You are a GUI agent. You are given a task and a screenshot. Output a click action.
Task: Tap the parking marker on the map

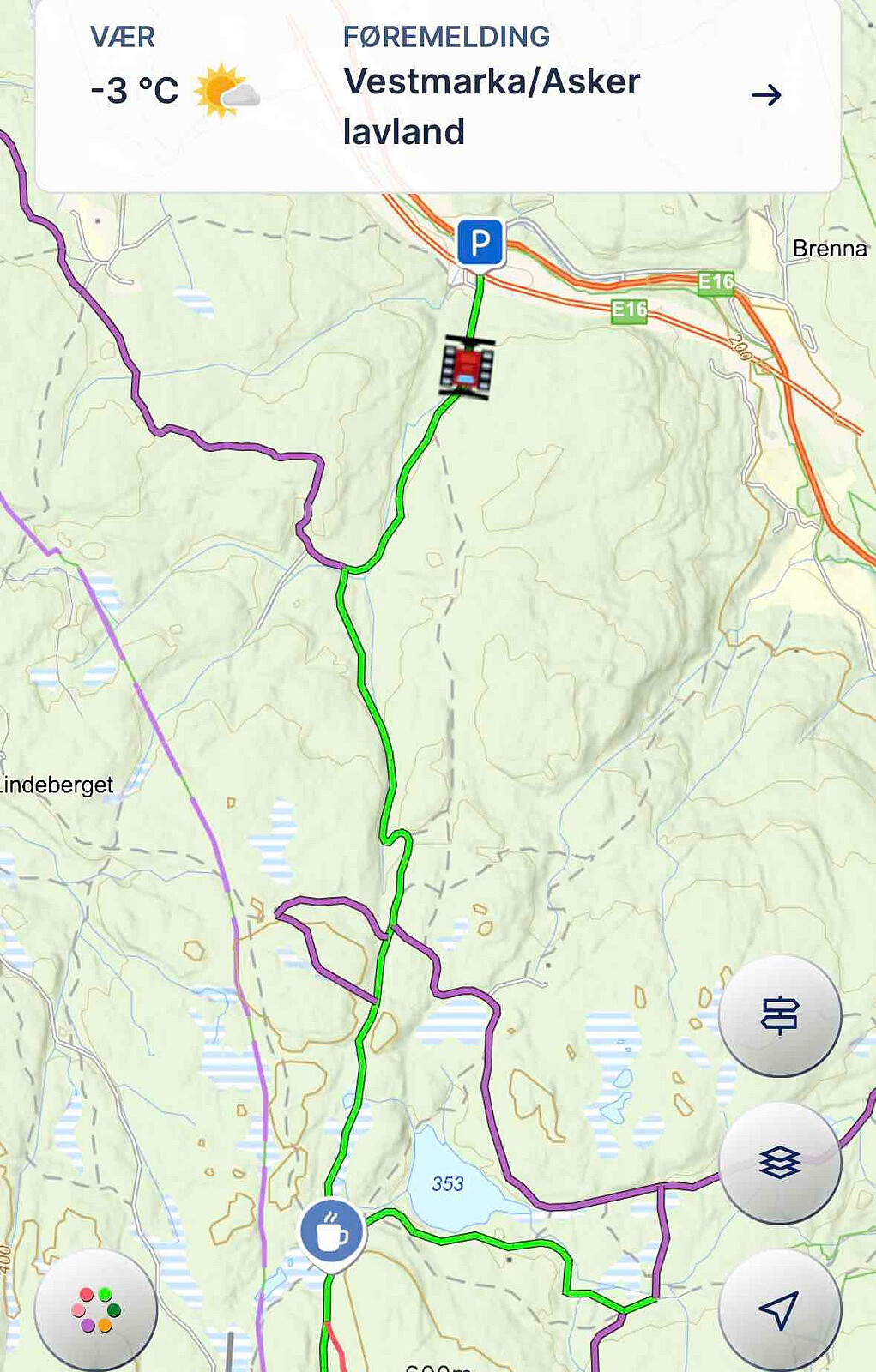click(480, 244)
